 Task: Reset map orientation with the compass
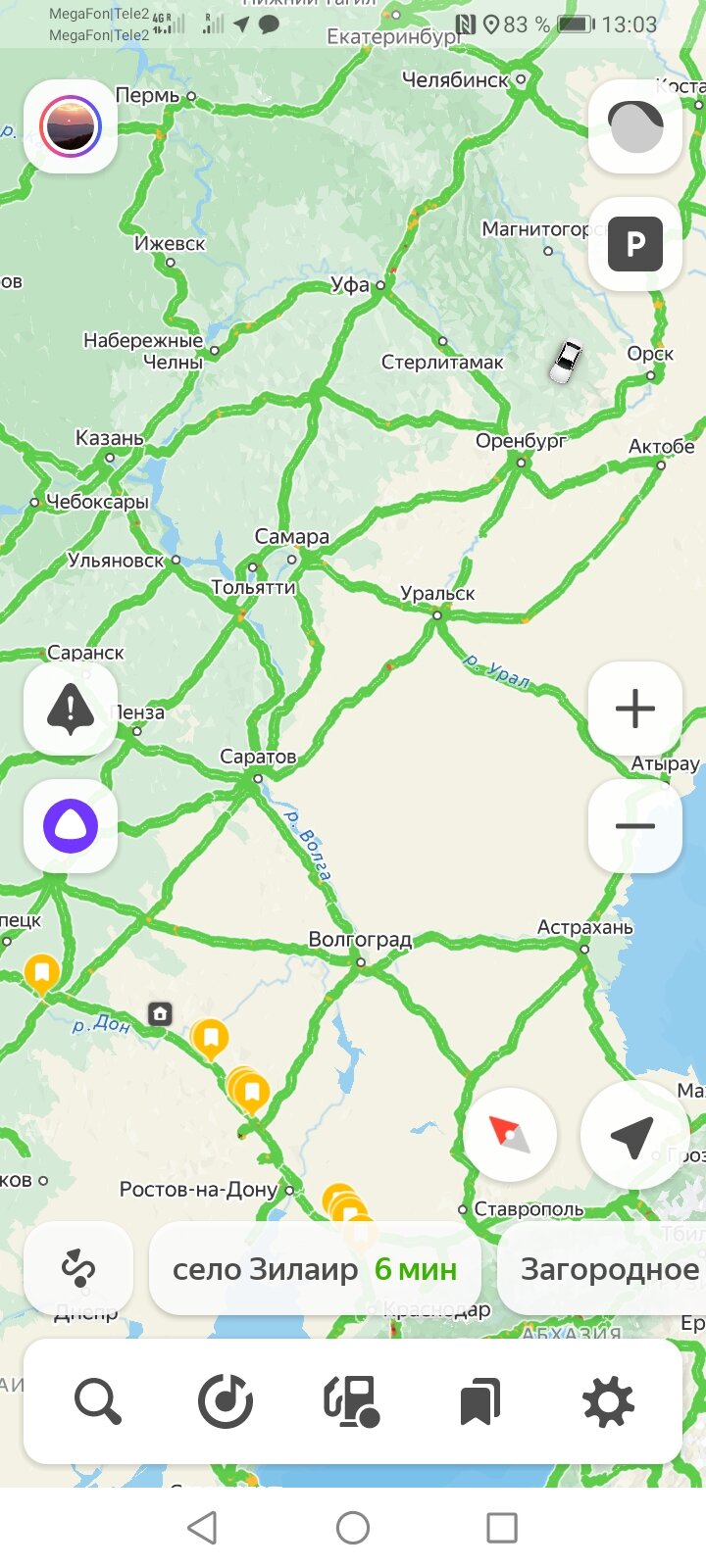click(x=510, y=1135)
